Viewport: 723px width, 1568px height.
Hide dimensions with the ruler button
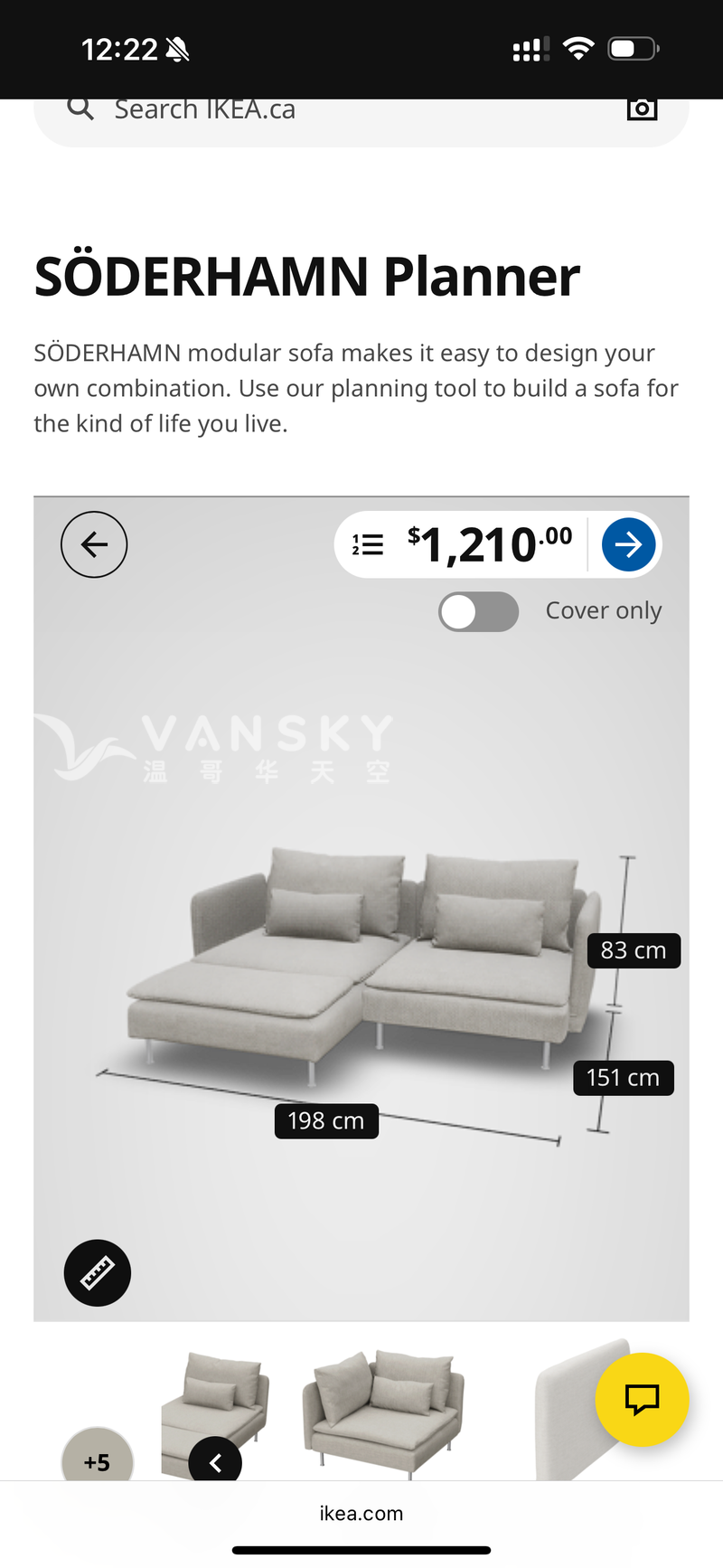tap(98, 1272)
